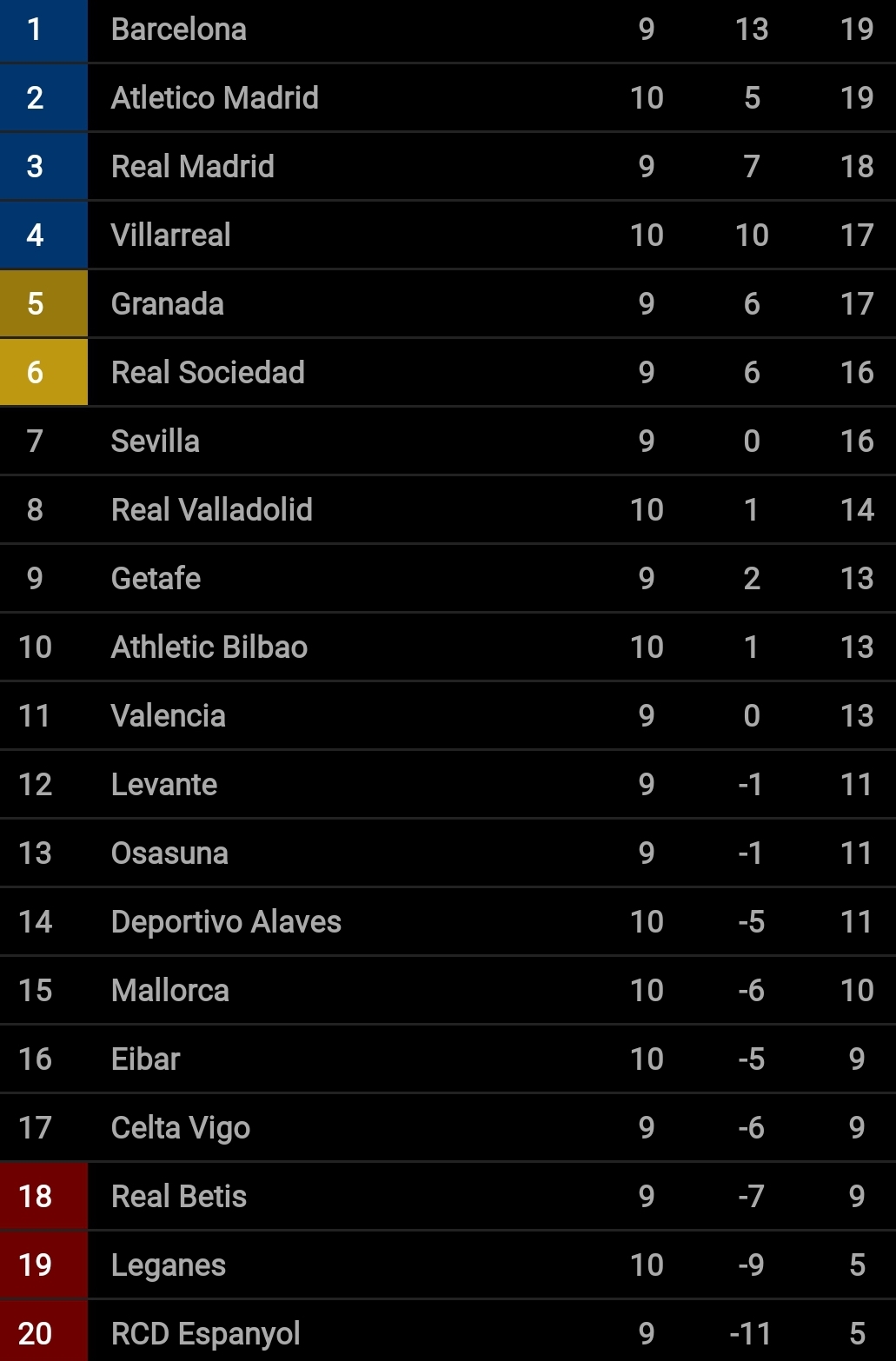Open Osasuna's team details

[448, 853]
